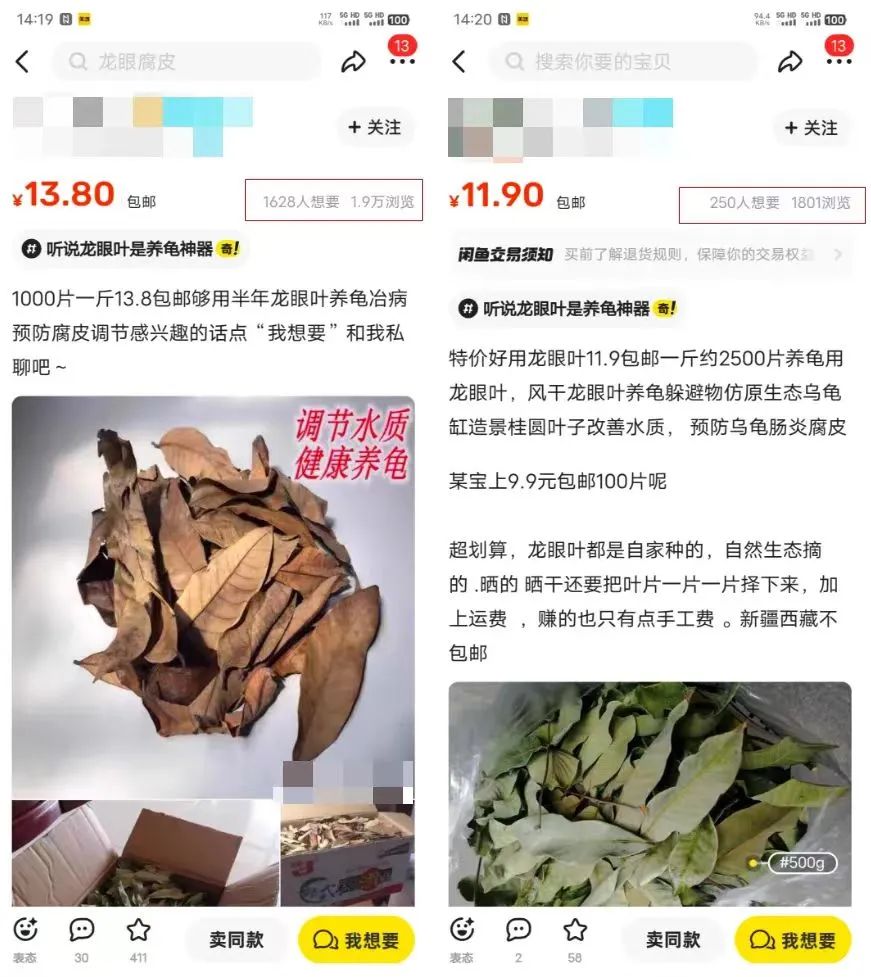Viewport: 871px width, 977px height.
Task: Follow the left seller via the 关注 button
Action: pyautogui.click(x=375, y=128)
